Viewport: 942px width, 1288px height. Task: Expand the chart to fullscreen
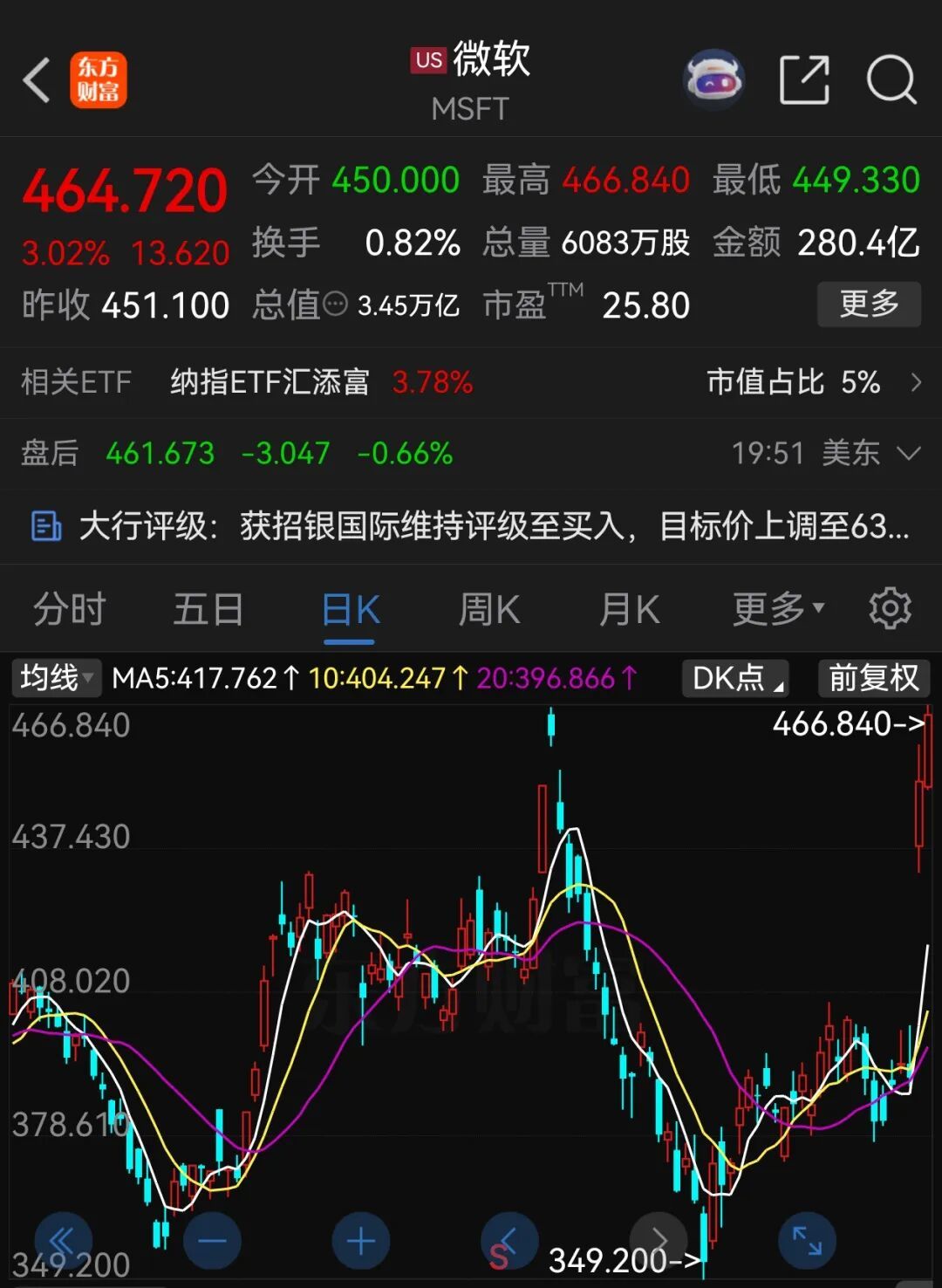click(807, 1241)
